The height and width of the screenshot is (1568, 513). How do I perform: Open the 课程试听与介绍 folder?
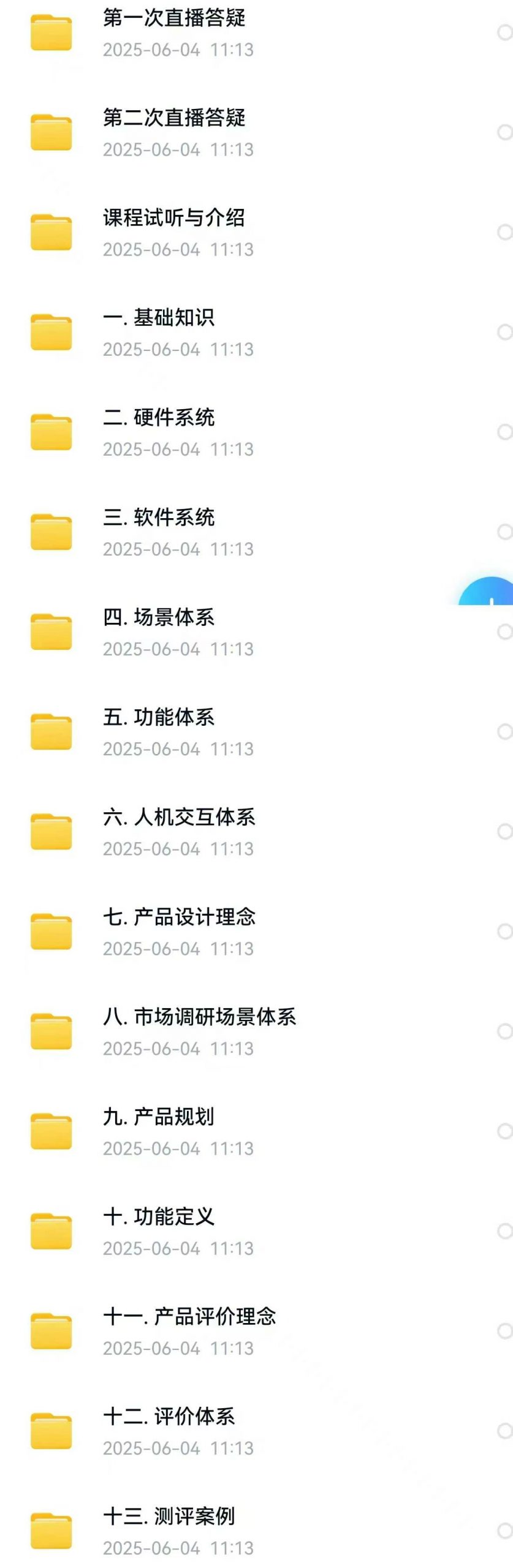[x=174, y=217]
